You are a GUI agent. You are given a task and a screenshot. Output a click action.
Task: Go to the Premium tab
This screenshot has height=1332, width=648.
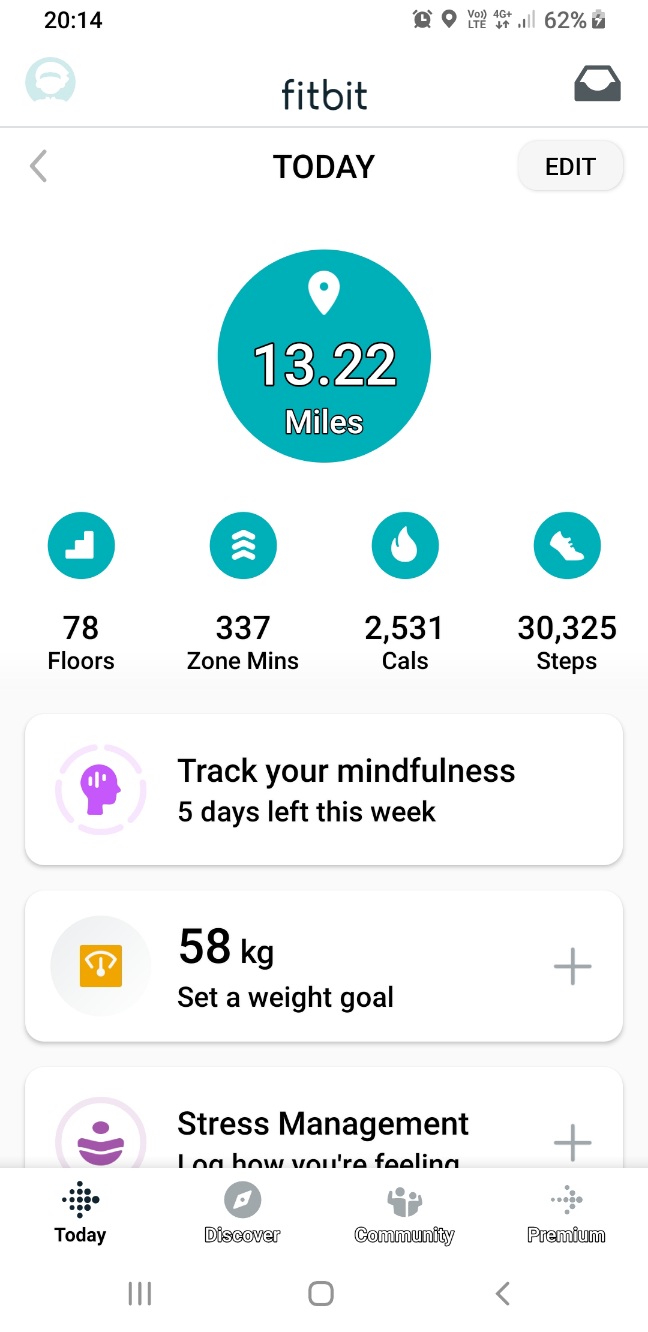coord(566,1214)
